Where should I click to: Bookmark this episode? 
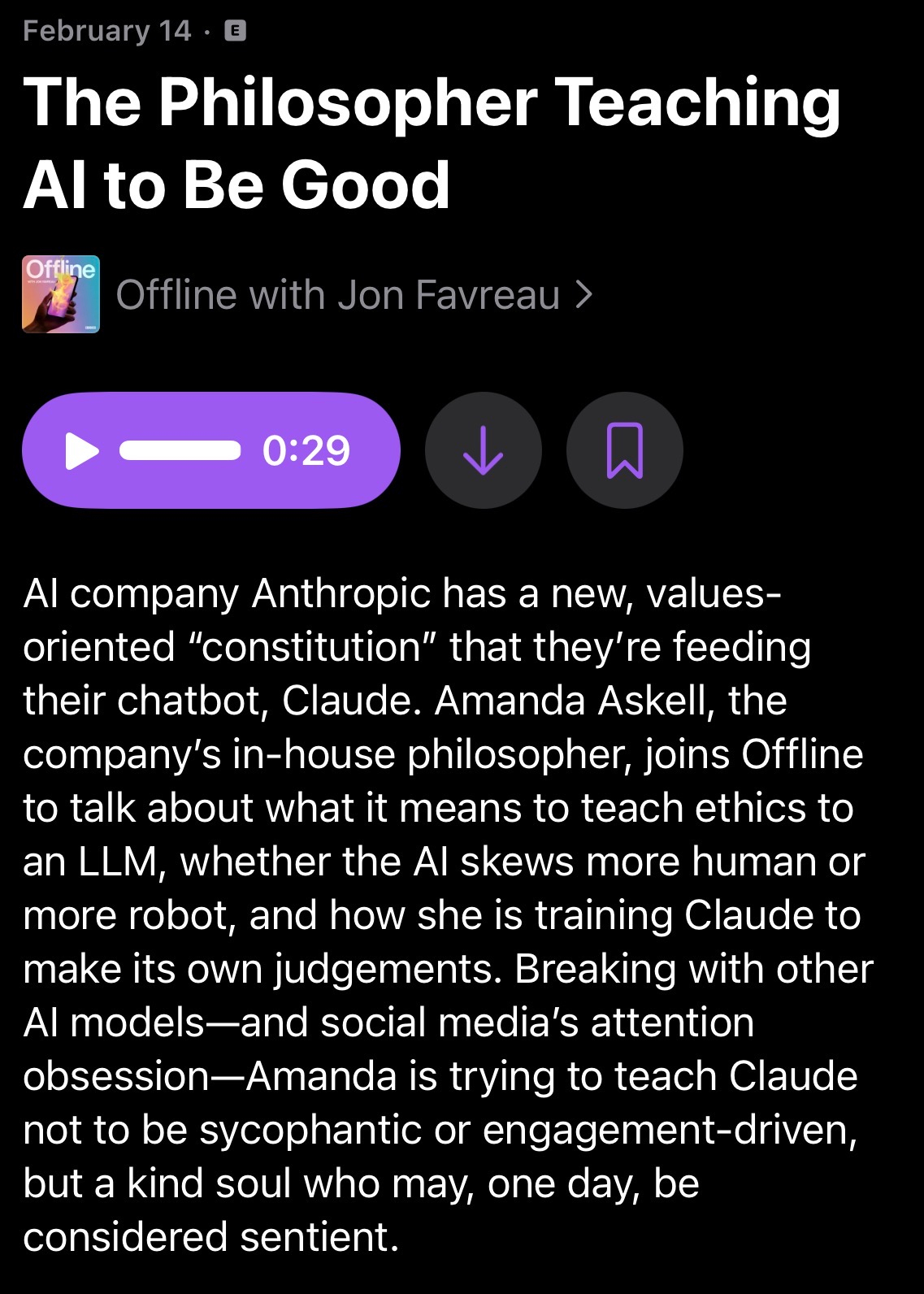coord(624,450)
